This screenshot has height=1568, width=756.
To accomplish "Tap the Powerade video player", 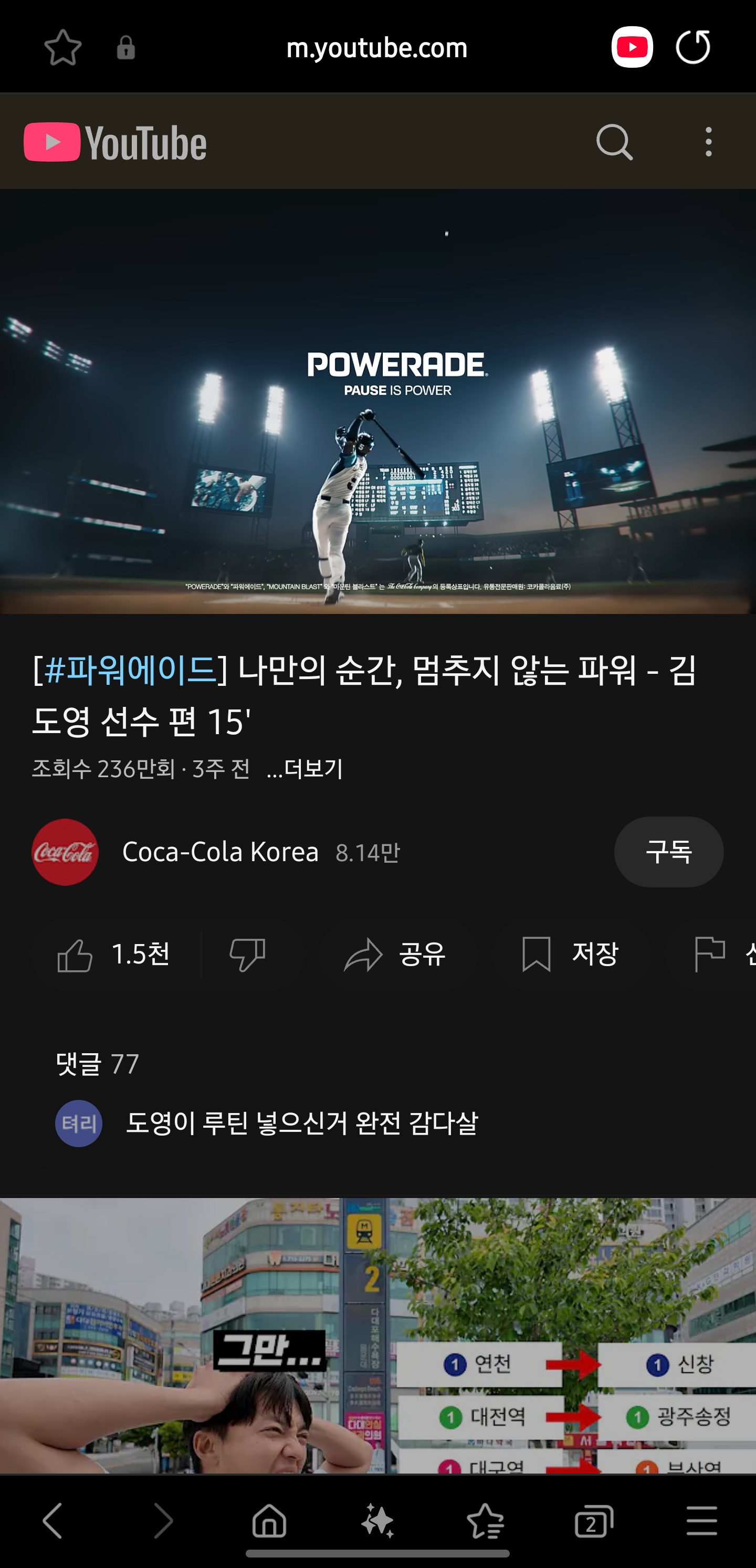I will [377, 402].
